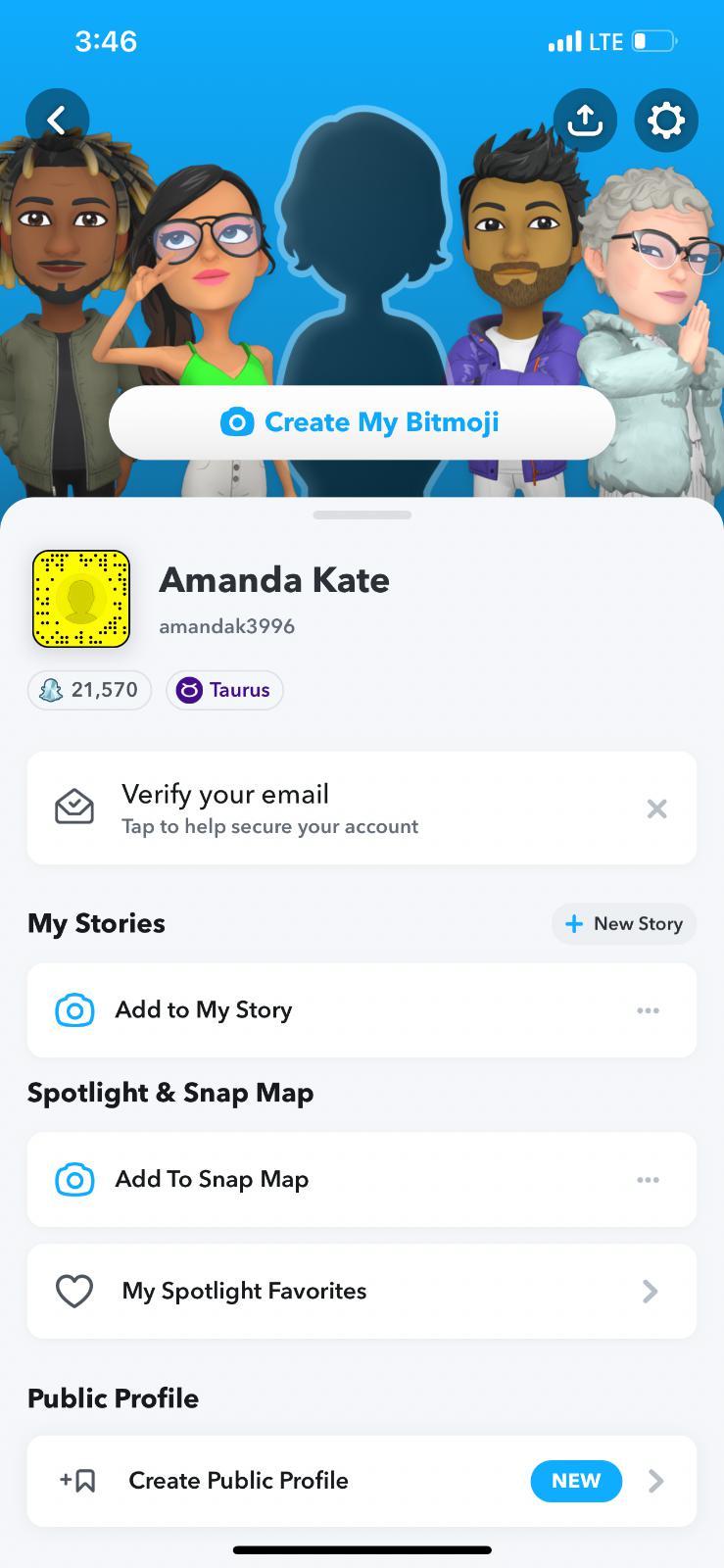
Task: Dismiss the Verify your email banner
Action: tap(656, 808)
